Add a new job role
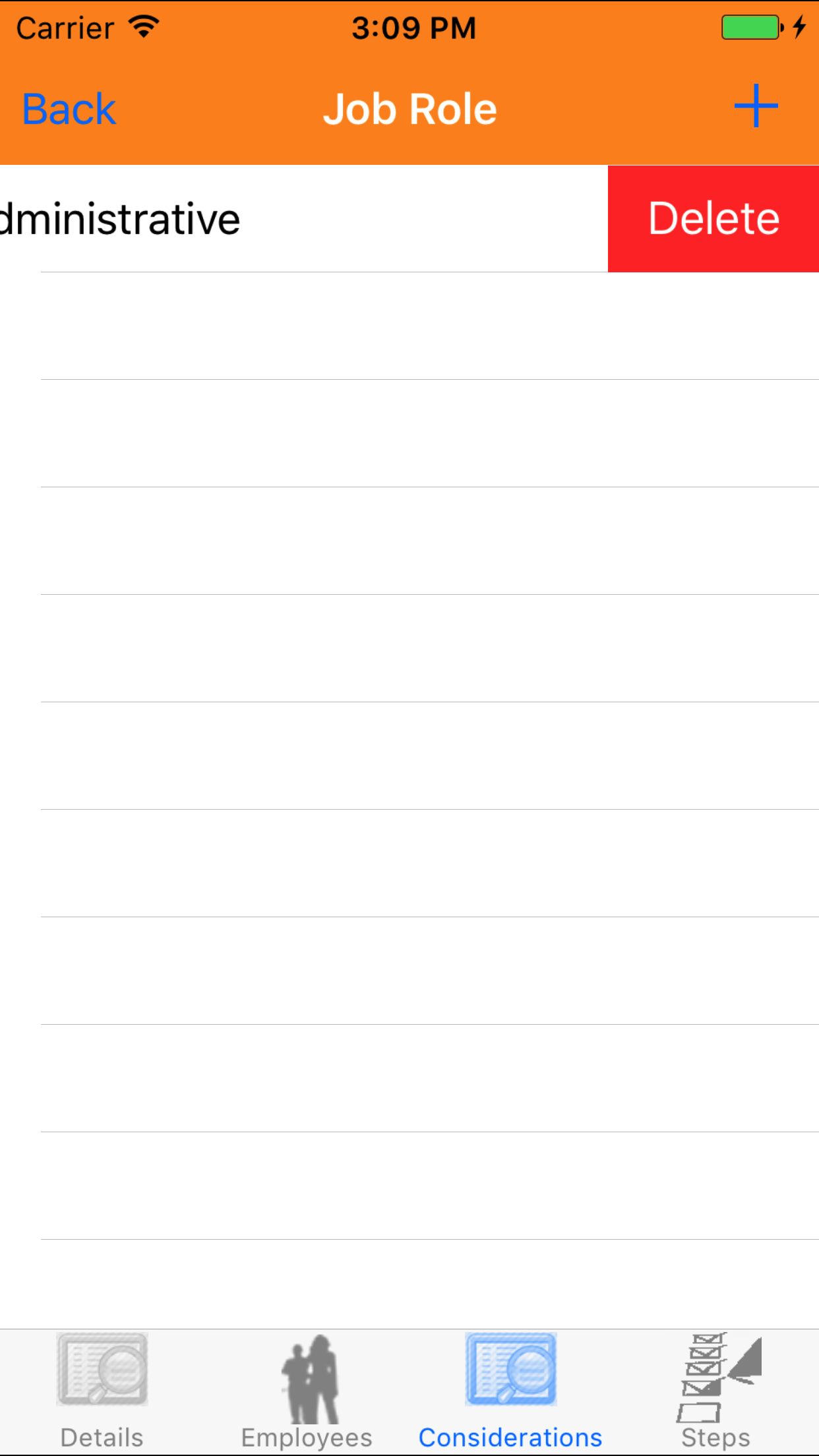819x1456 pixels. (x=756, y=106)
